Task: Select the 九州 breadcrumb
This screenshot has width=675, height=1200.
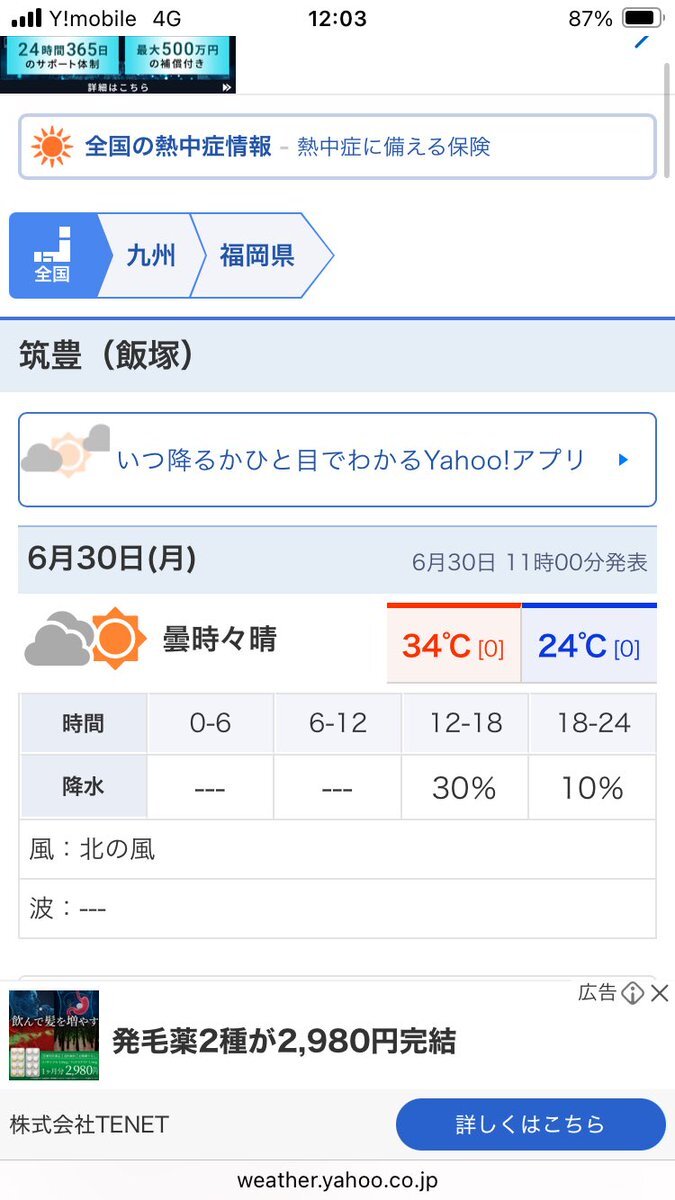Action: (151, 255)
